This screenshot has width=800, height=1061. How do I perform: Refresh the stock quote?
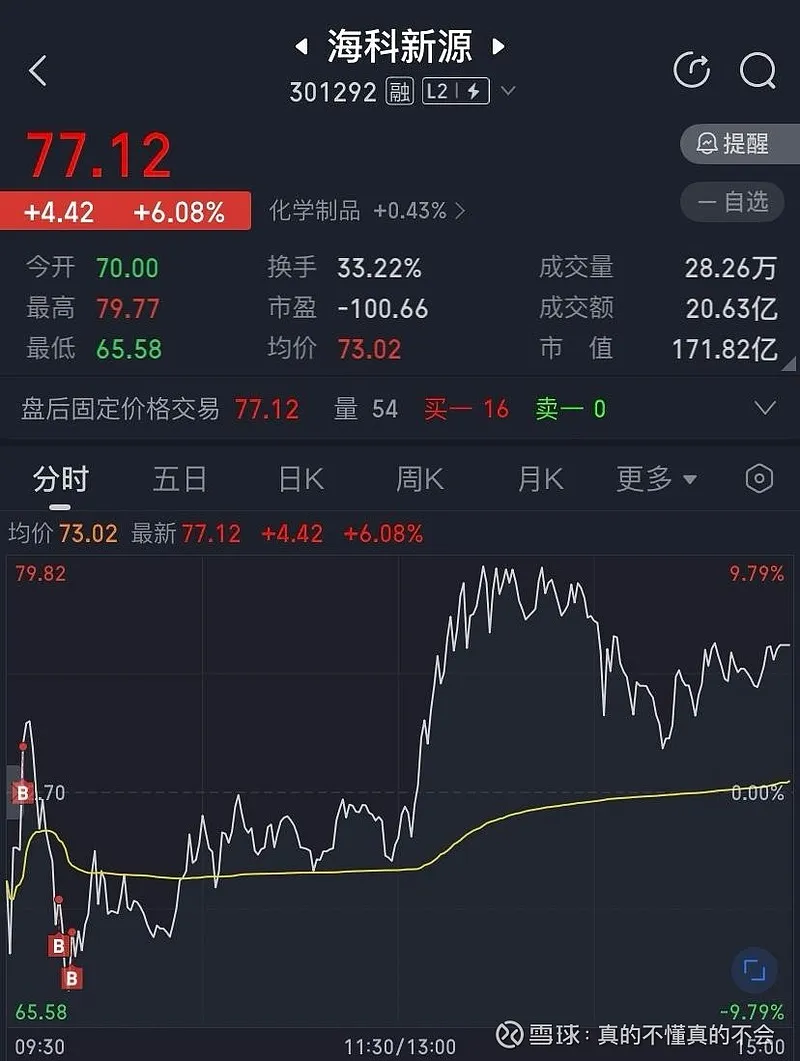(691, 70)
